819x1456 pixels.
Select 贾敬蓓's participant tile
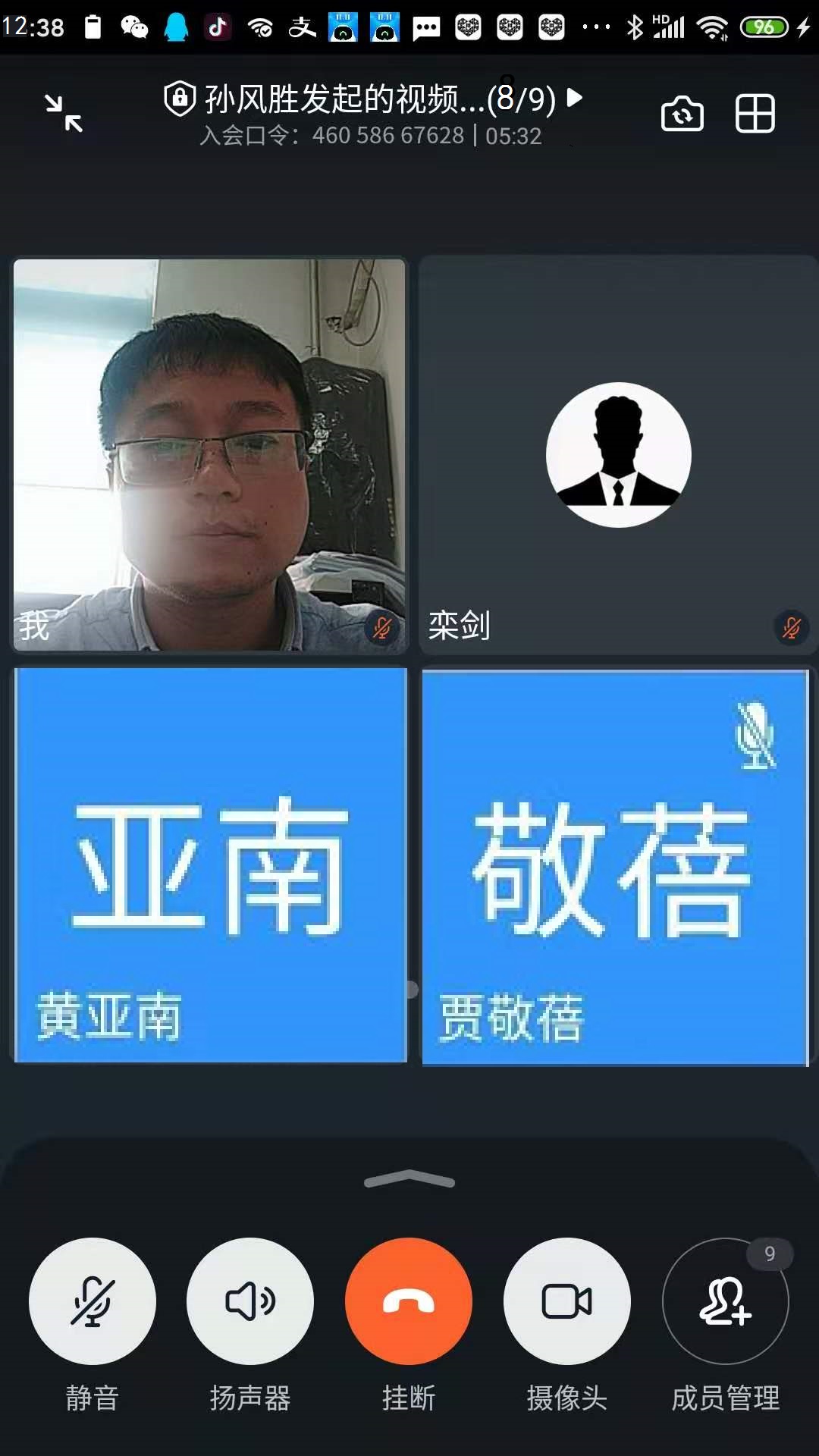(x=615, y=867)
